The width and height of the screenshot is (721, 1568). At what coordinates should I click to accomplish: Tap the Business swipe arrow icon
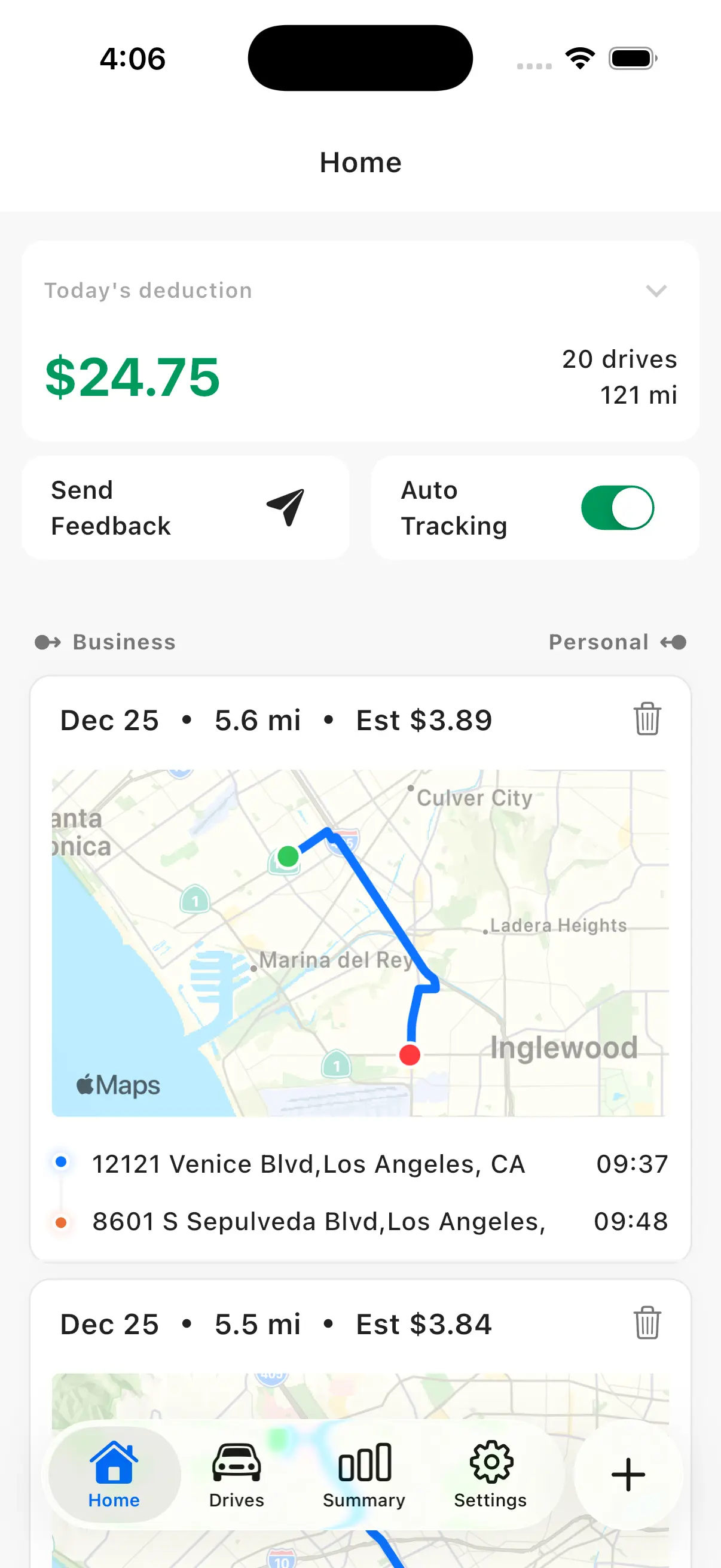click(x=47, y=642)
